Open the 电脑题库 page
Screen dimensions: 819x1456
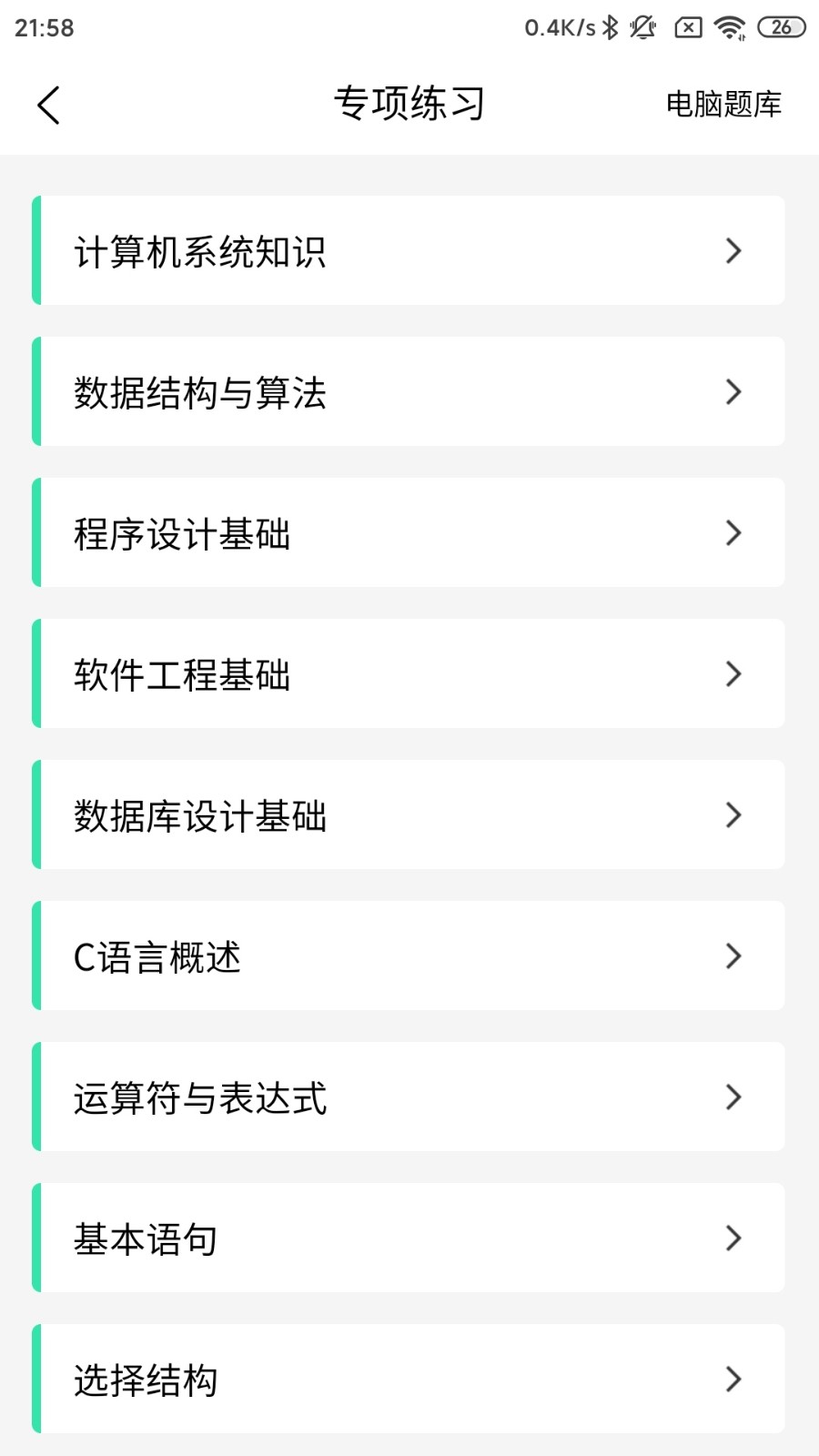pos(723,104)
